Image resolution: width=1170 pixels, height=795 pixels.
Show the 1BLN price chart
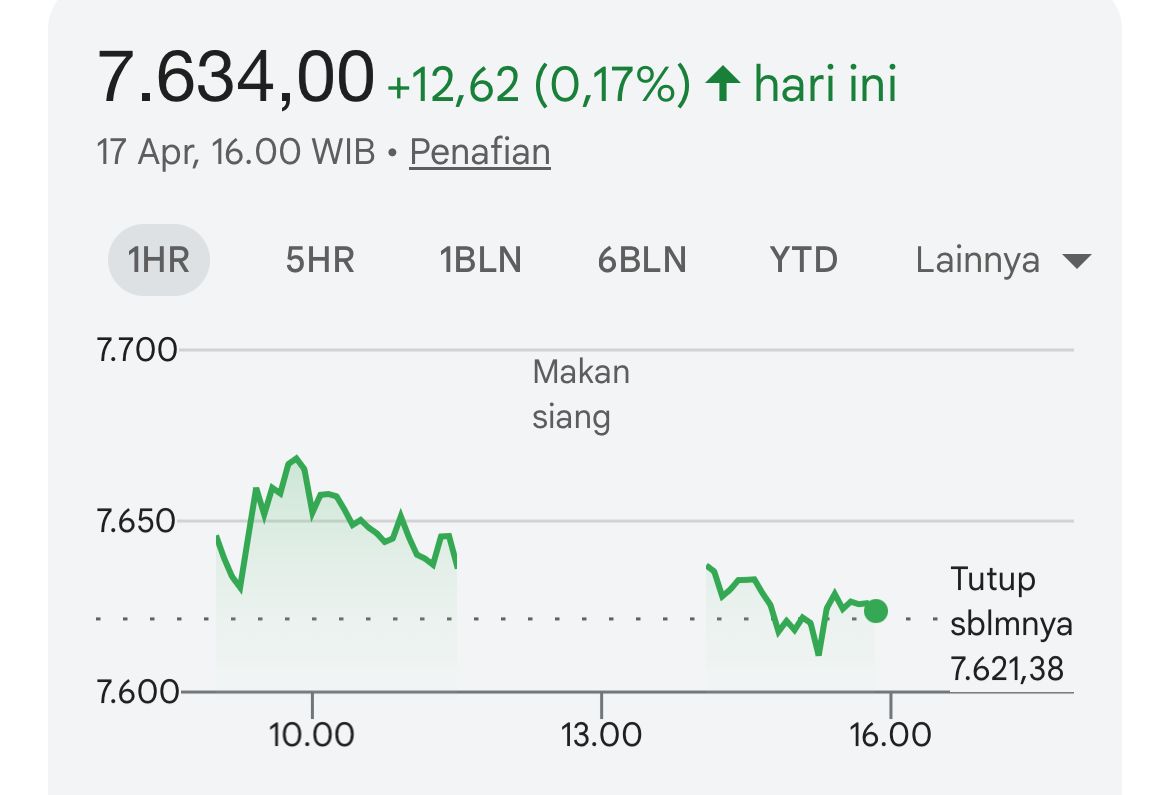coord(481,260)
